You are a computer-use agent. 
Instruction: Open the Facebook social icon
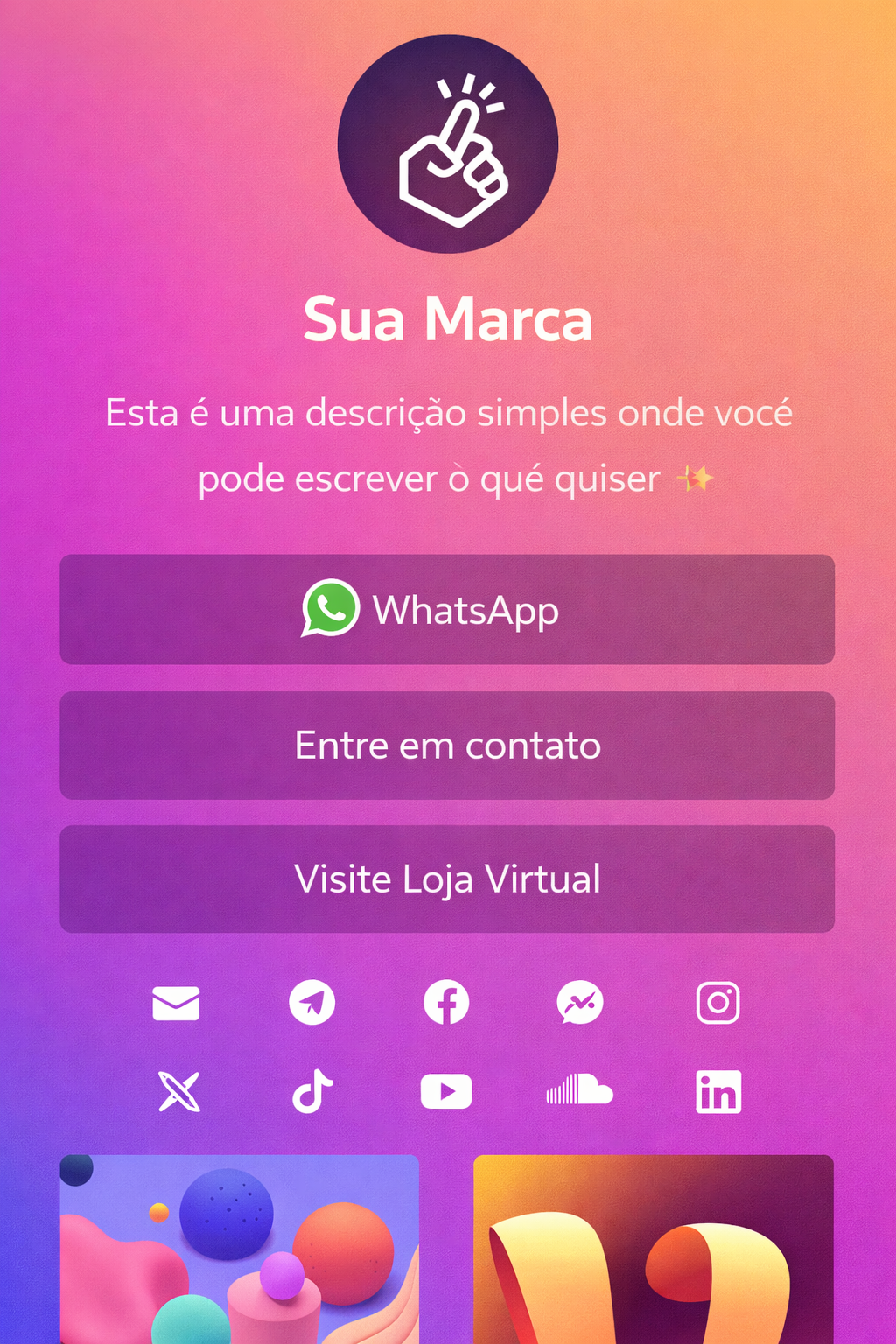tap(446, 1003)
